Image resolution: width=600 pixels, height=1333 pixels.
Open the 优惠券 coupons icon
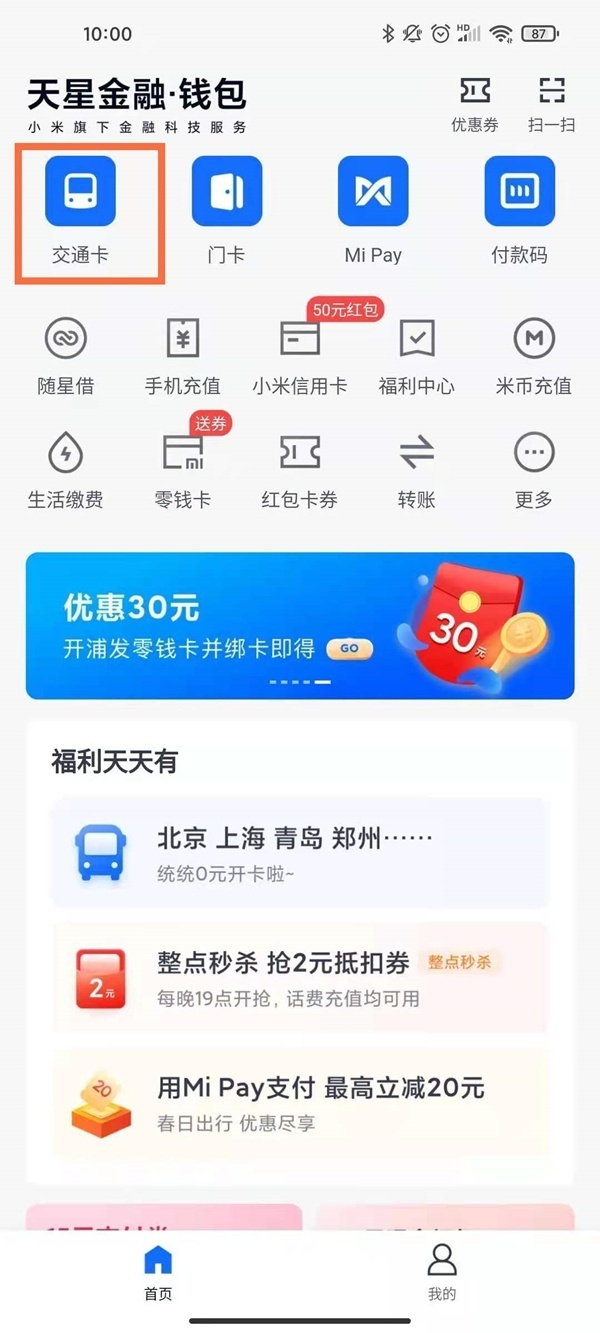[x=475, y=103]
